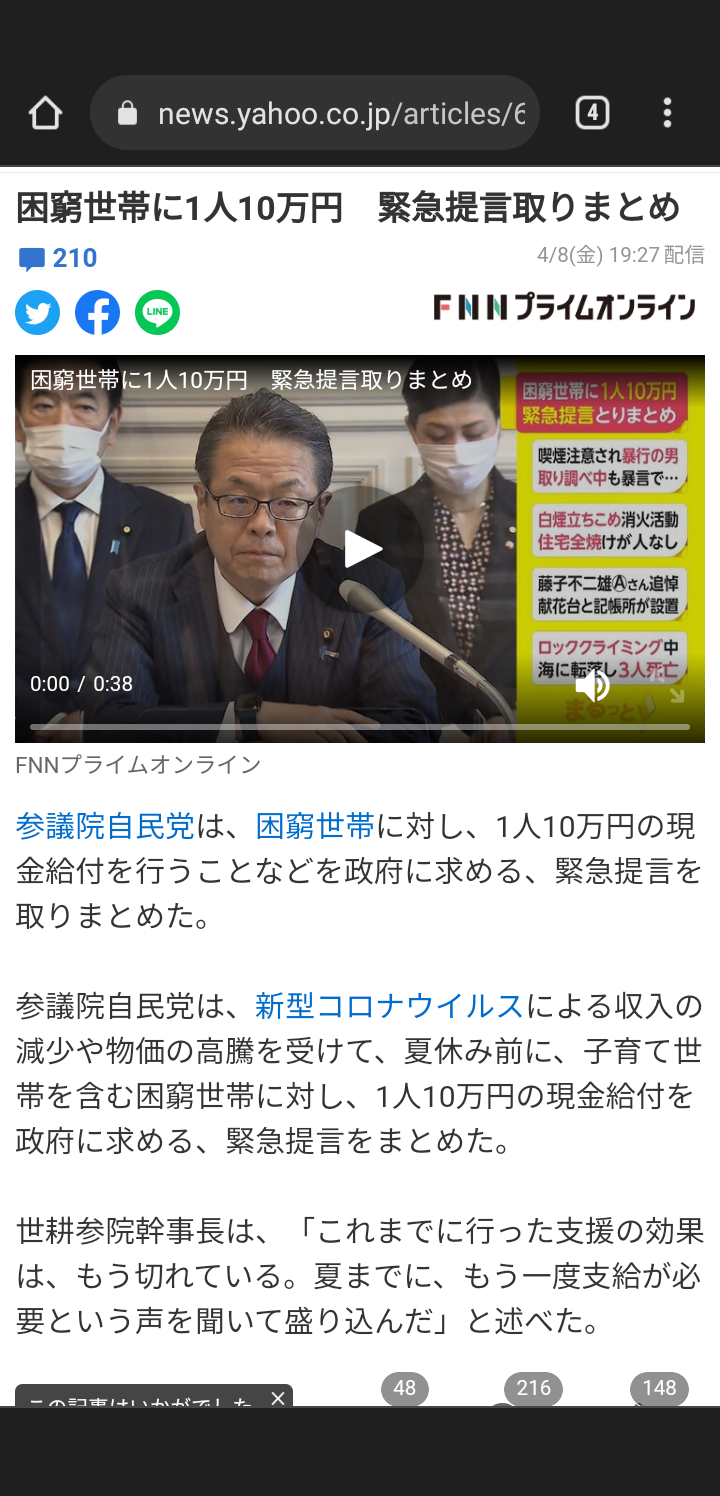Go to the browser home page

(x=45, y=113)
